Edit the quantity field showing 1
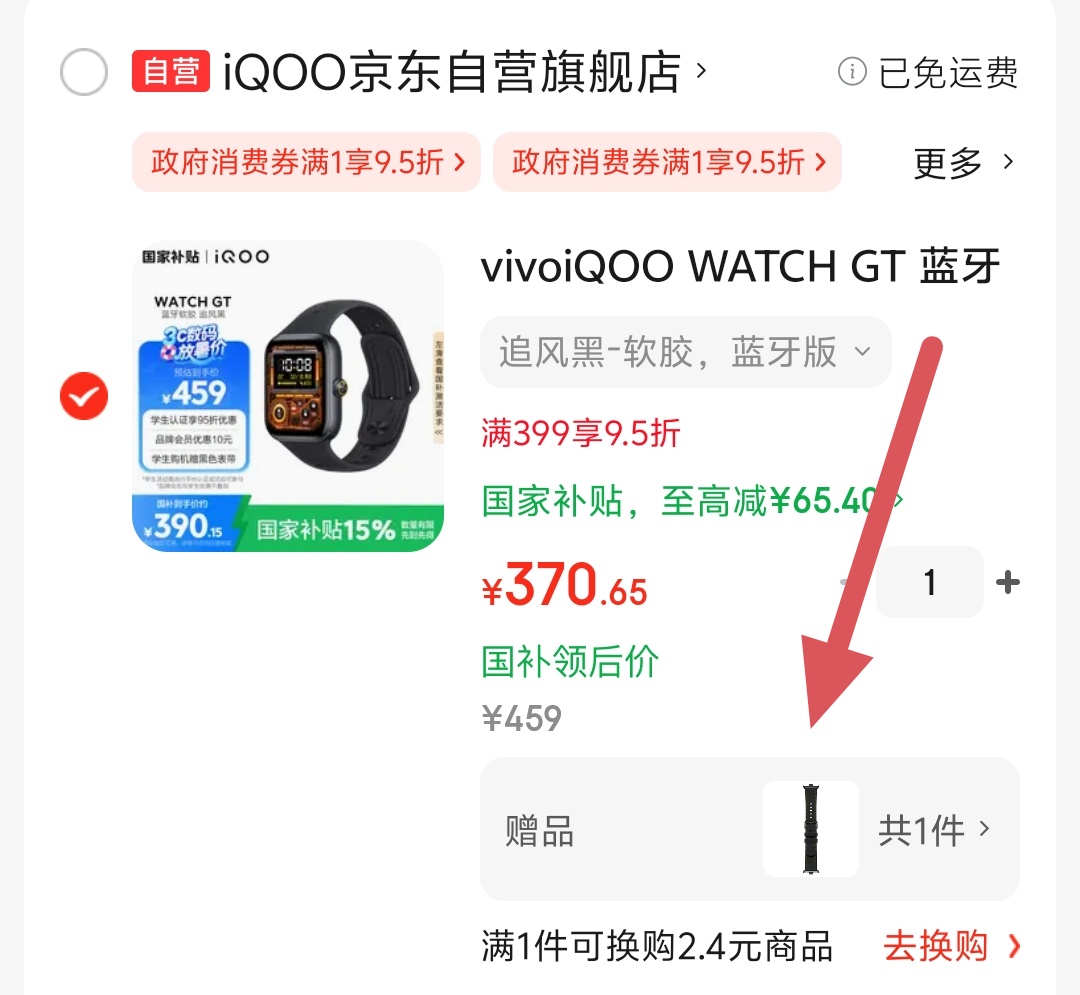Viewport: 1080px width, 995px height. (x=929, y=582)
